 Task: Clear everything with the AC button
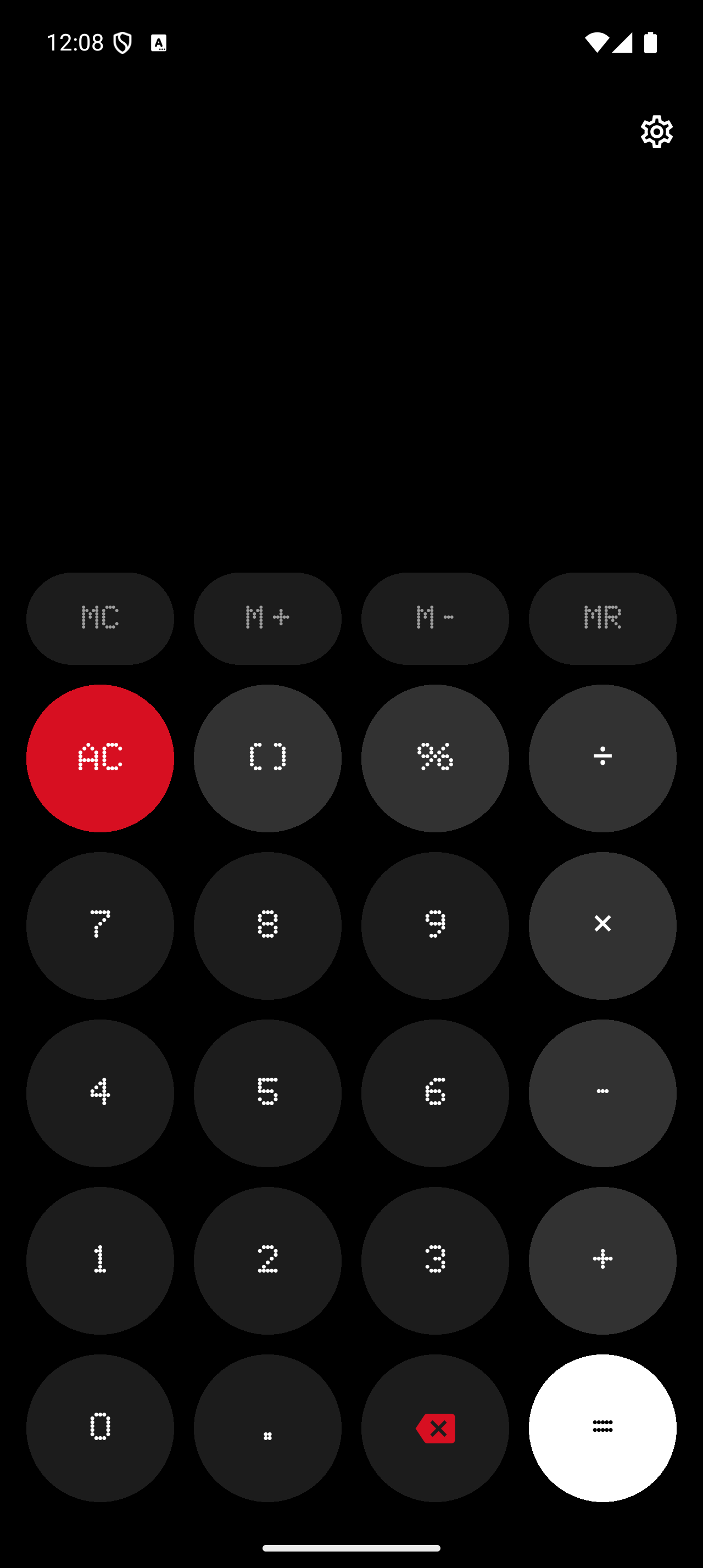point(100,758)
